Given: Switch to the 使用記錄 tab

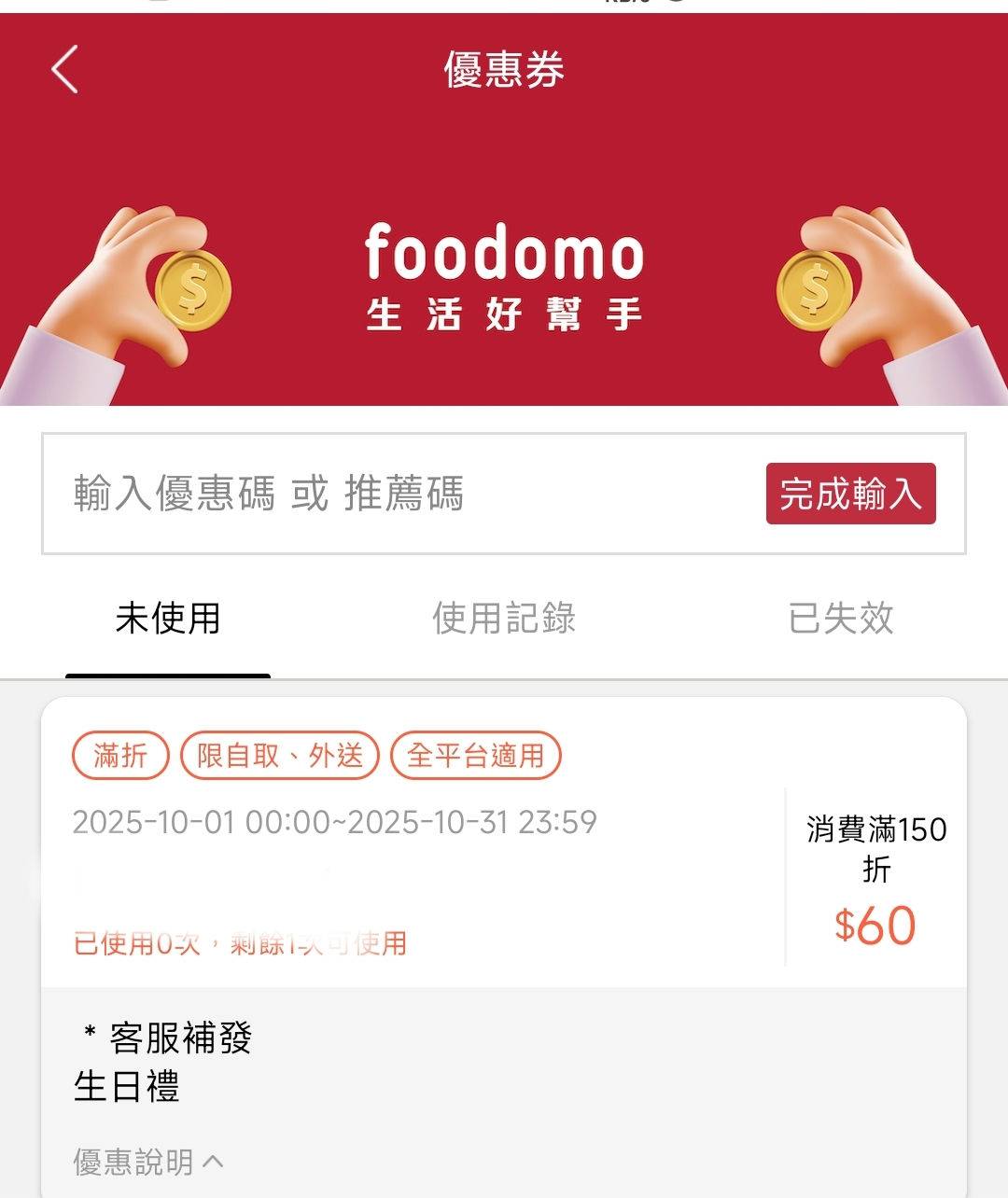Looking at the screenshot, I should coord(504,619).
